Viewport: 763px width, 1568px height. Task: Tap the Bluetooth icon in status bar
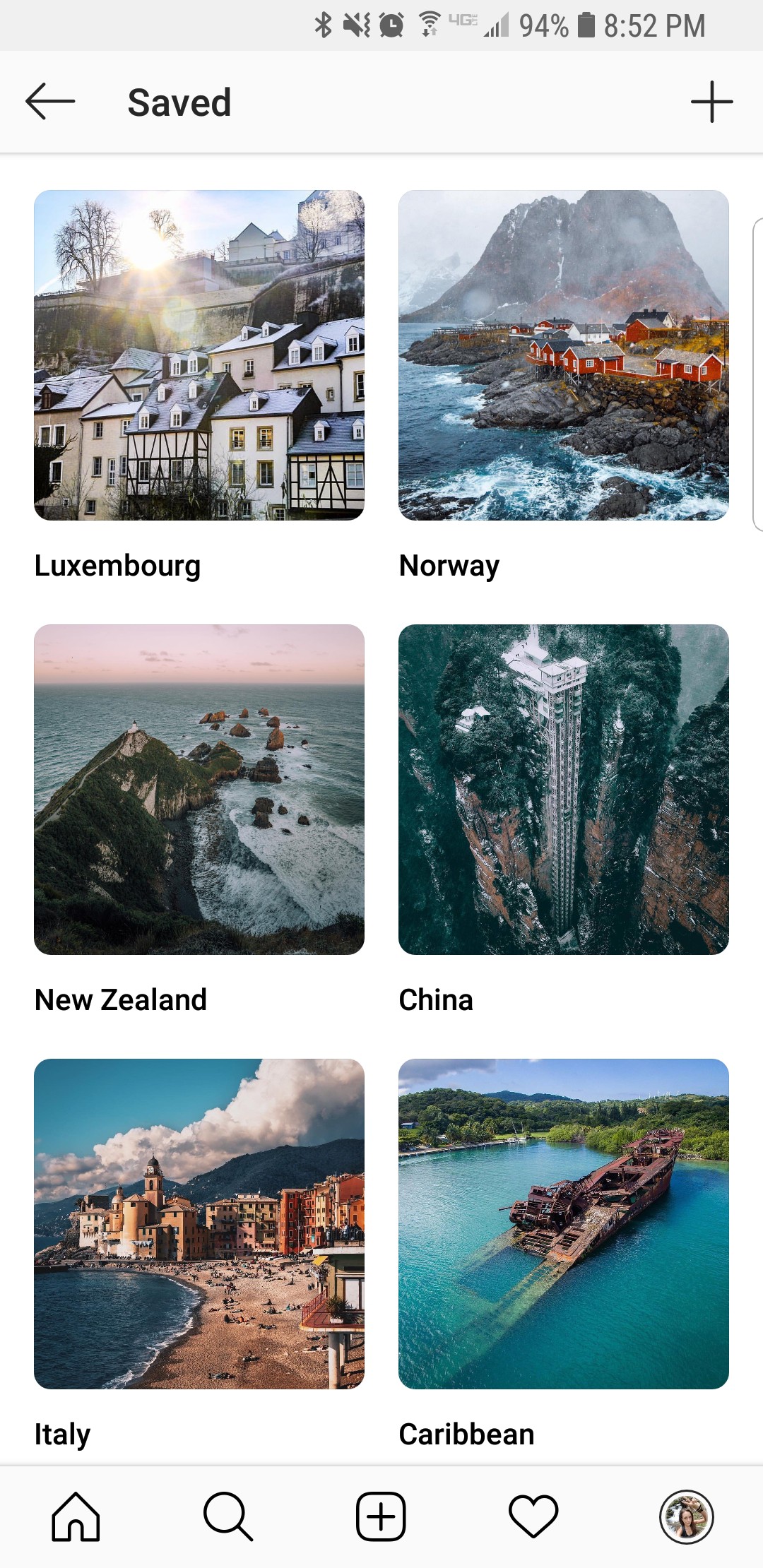pos(324,25)
